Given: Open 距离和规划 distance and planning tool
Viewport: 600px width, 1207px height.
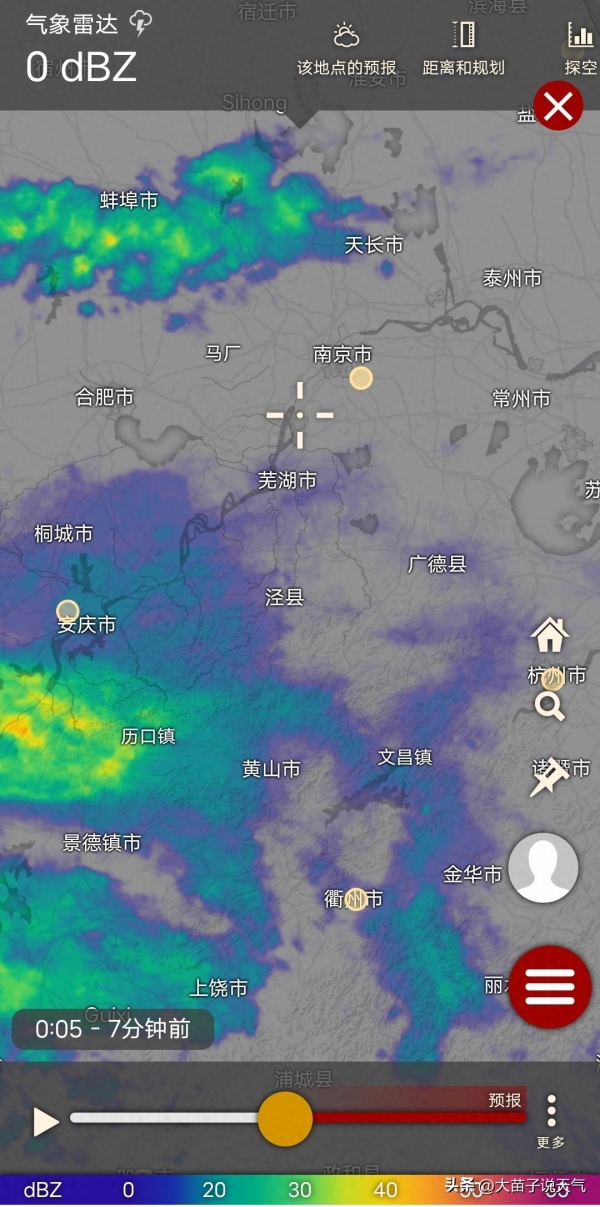Looking at the screenshot, I should [463, 49].
